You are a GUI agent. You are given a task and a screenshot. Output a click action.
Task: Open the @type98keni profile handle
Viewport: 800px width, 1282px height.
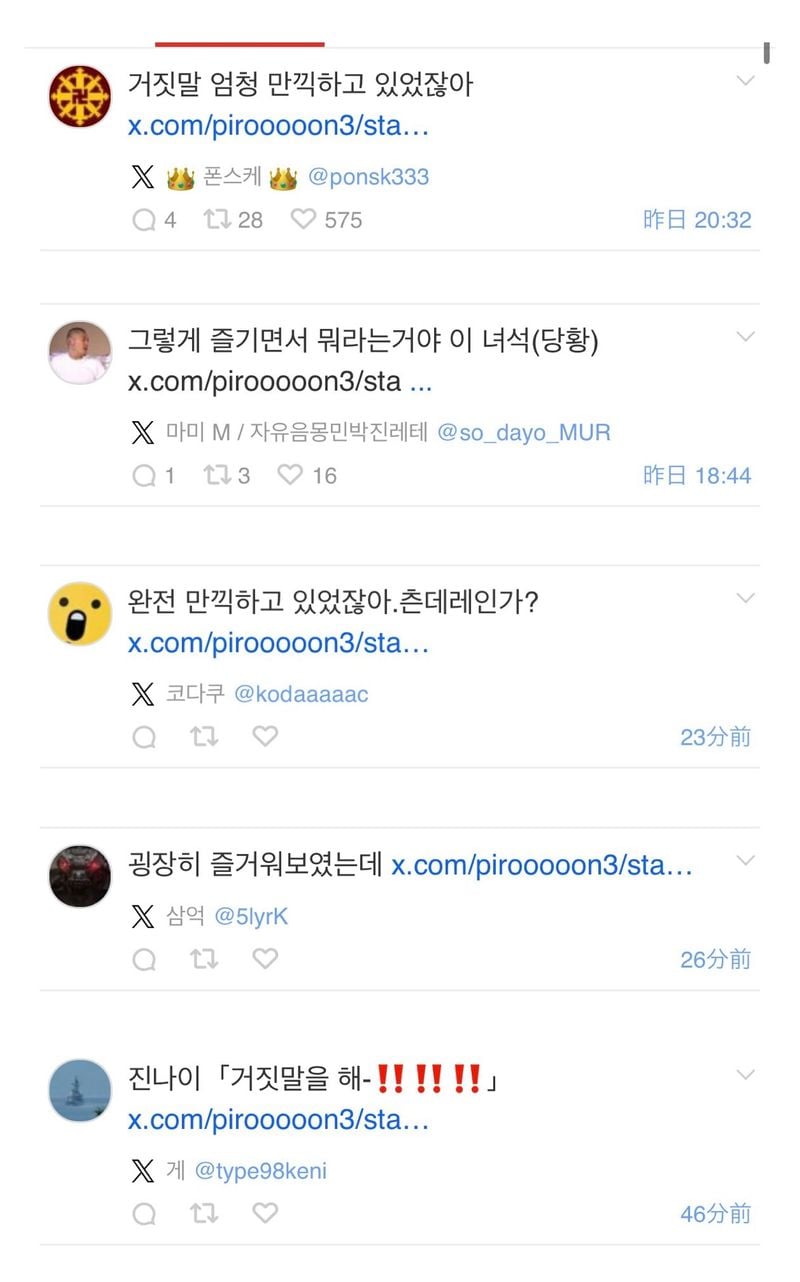[x=260, y=1171]
